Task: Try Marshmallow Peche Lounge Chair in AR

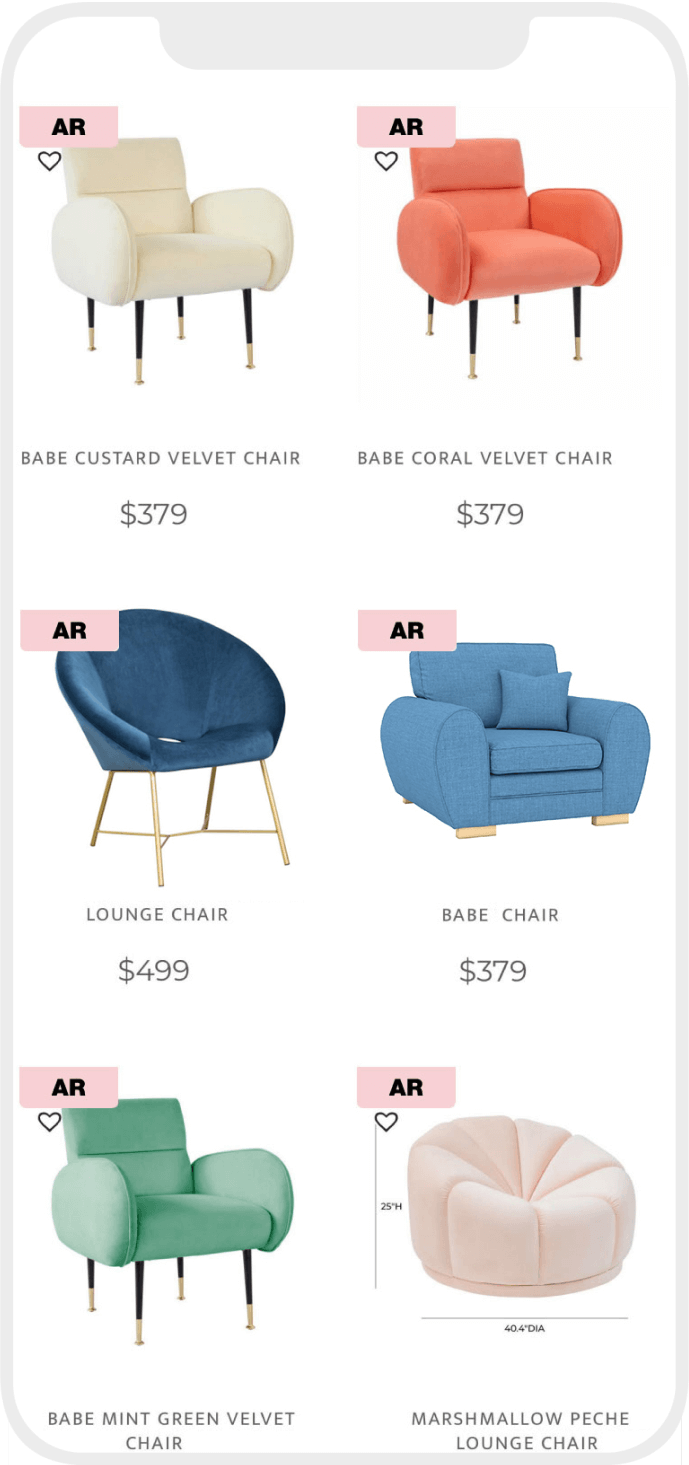Action: [x=406, y=1087]
